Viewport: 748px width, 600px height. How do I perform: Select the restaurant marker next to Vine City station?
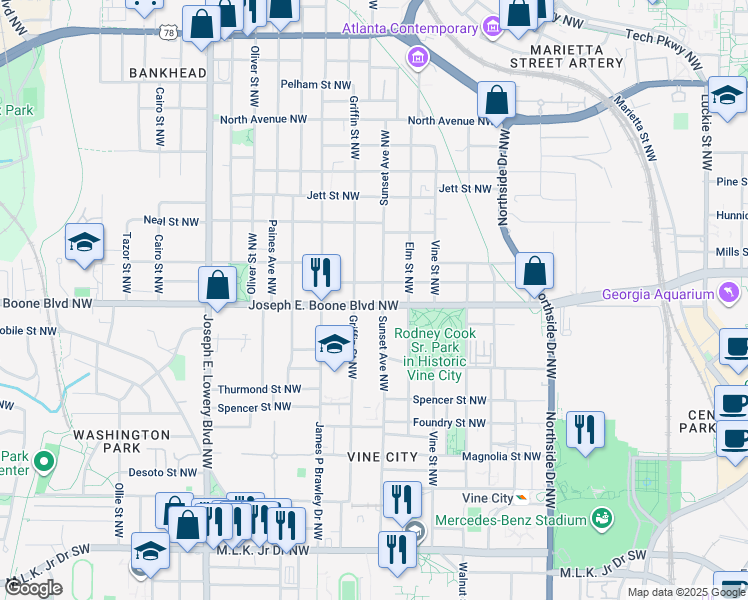tap(402, 499)
